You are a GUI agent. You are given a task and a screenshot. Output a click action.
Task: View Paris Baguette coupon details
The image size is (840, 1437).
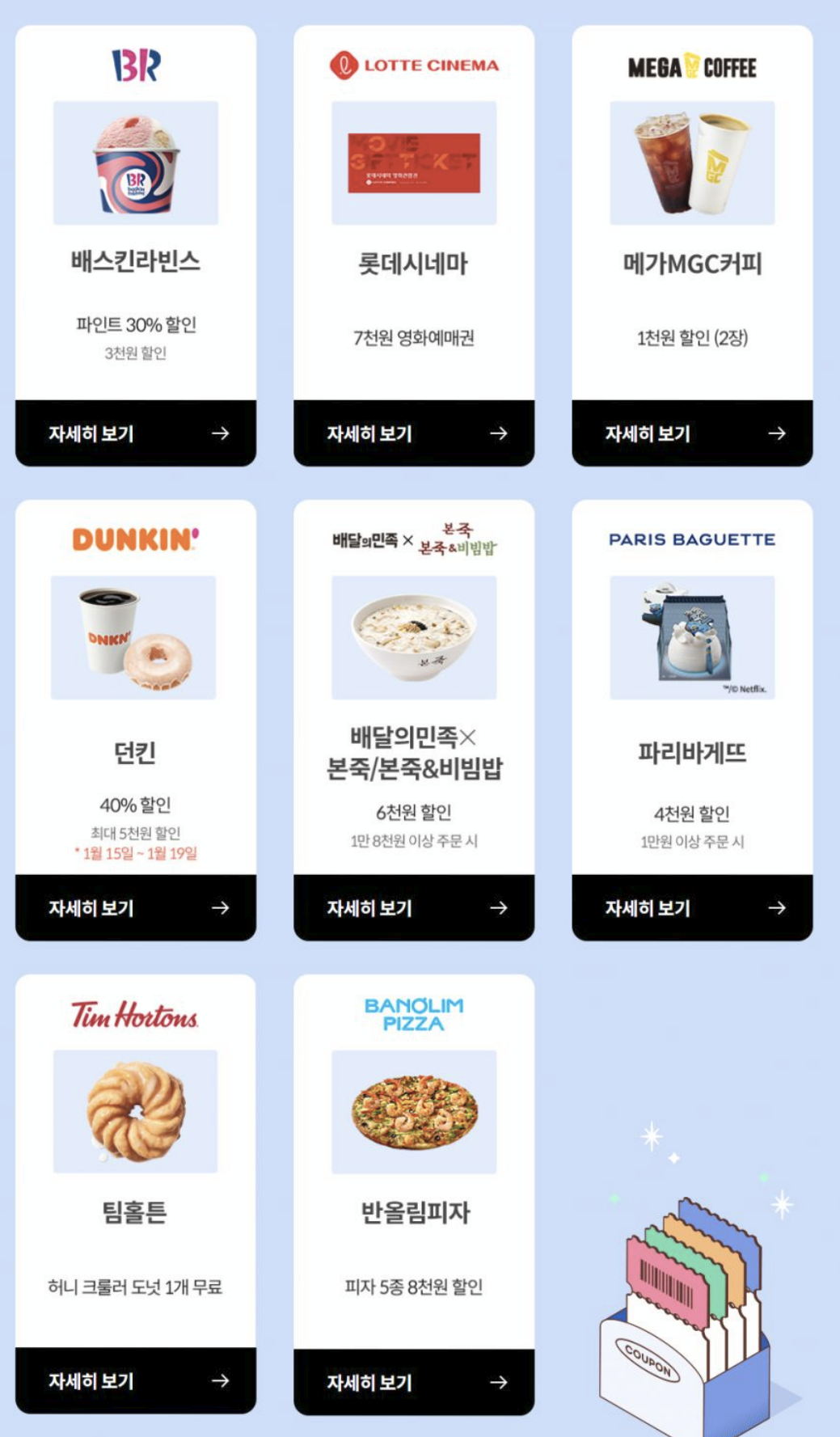coord(692,907)
